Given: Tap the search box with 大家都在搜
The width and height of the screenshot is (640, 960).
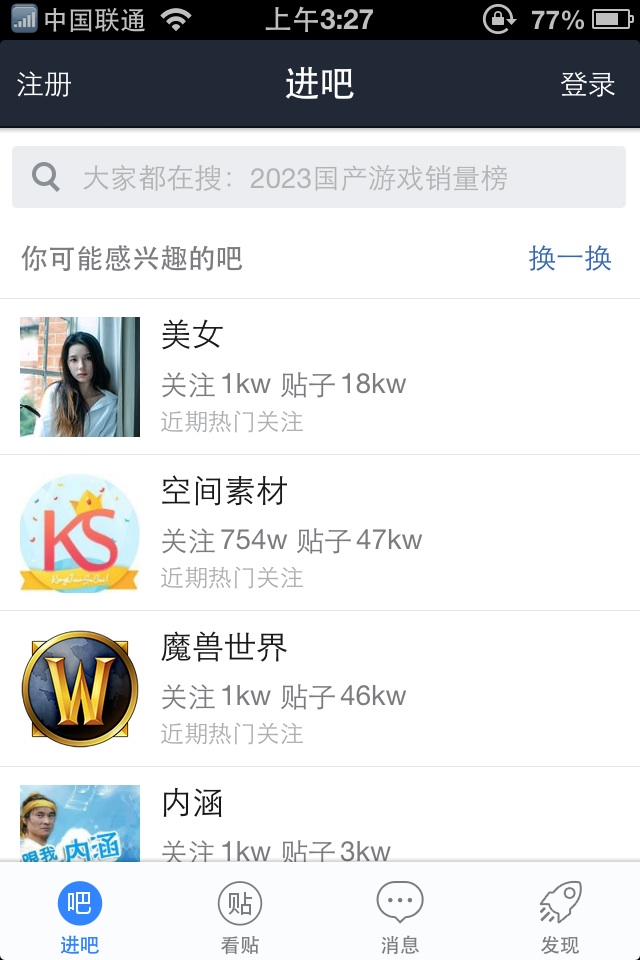Looking at the screenshot, I should pos(319,178).
